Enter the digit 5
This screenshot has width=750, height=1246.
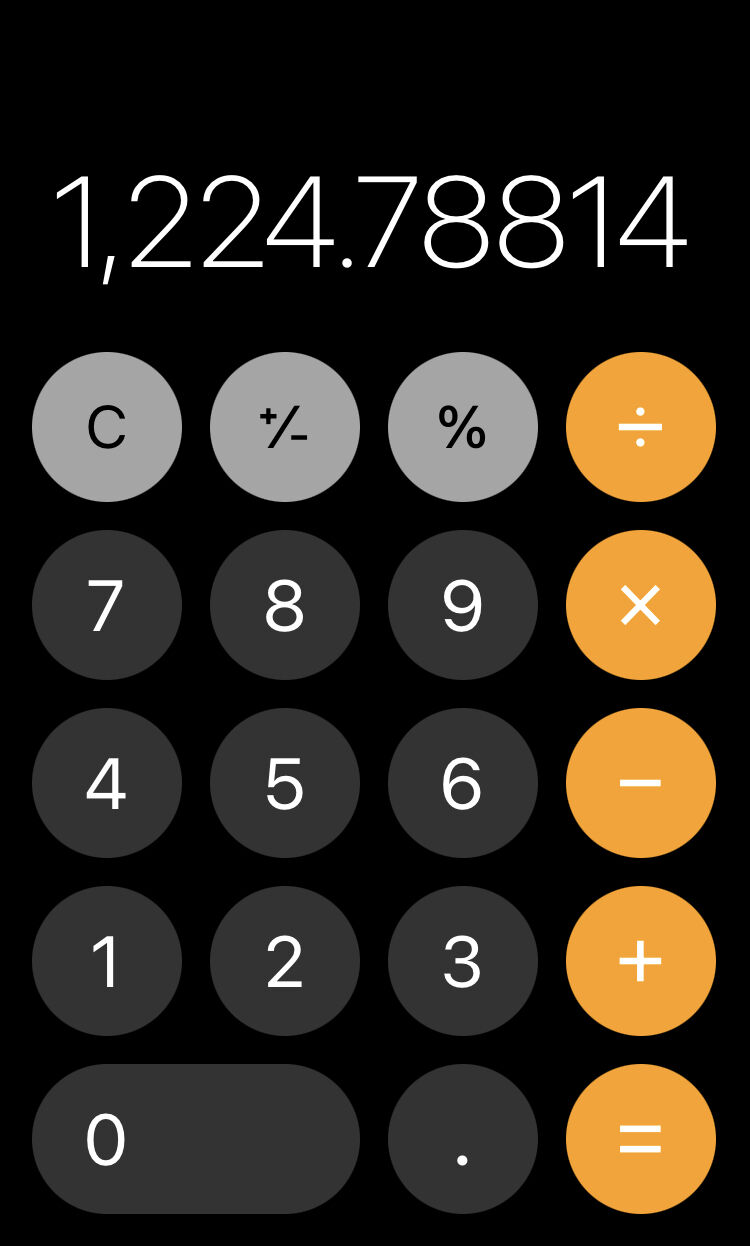coord(285,783)
